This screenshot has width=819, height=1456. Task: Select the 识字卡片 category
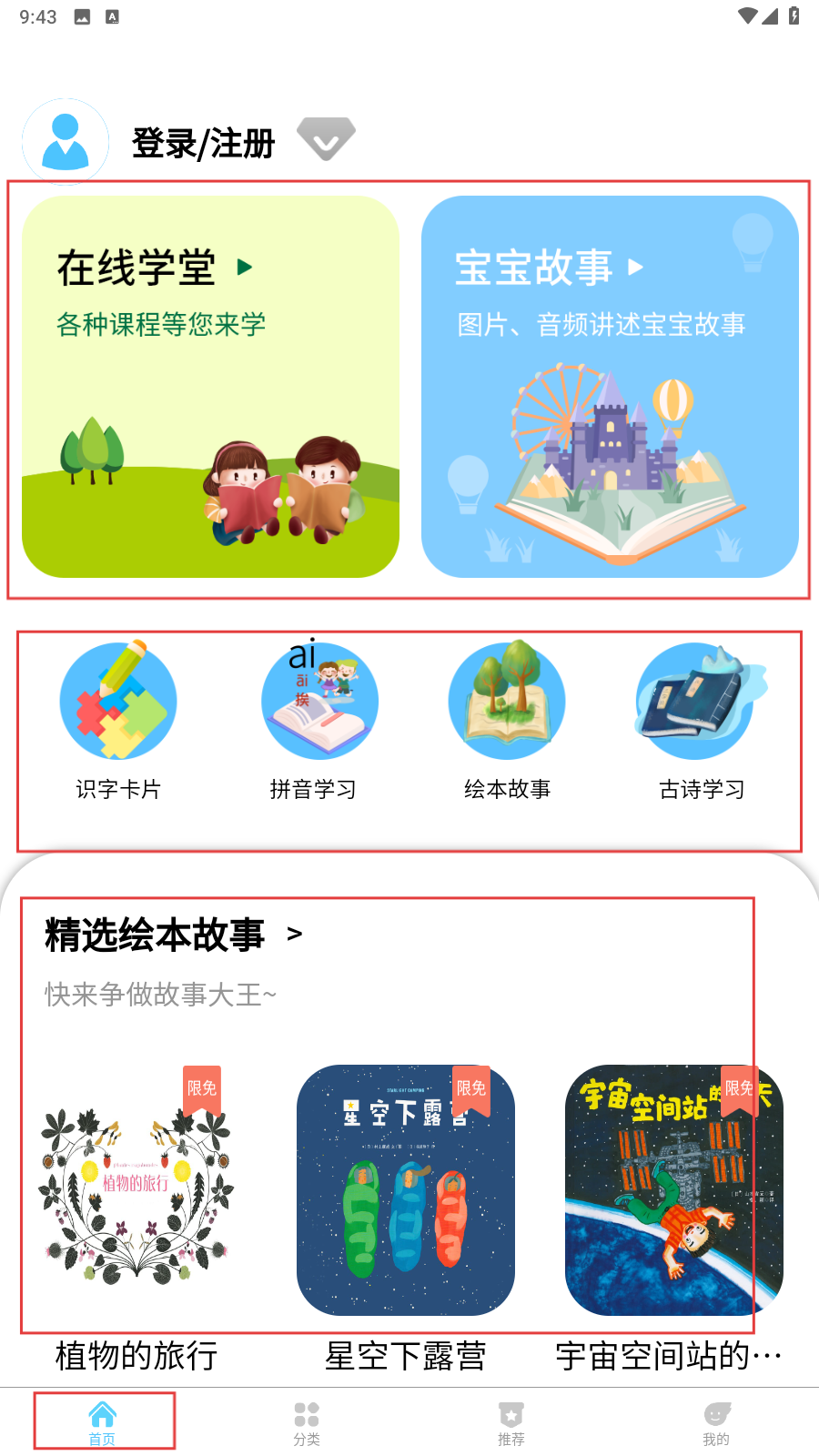pyautogui.click(x=118, y=719)
